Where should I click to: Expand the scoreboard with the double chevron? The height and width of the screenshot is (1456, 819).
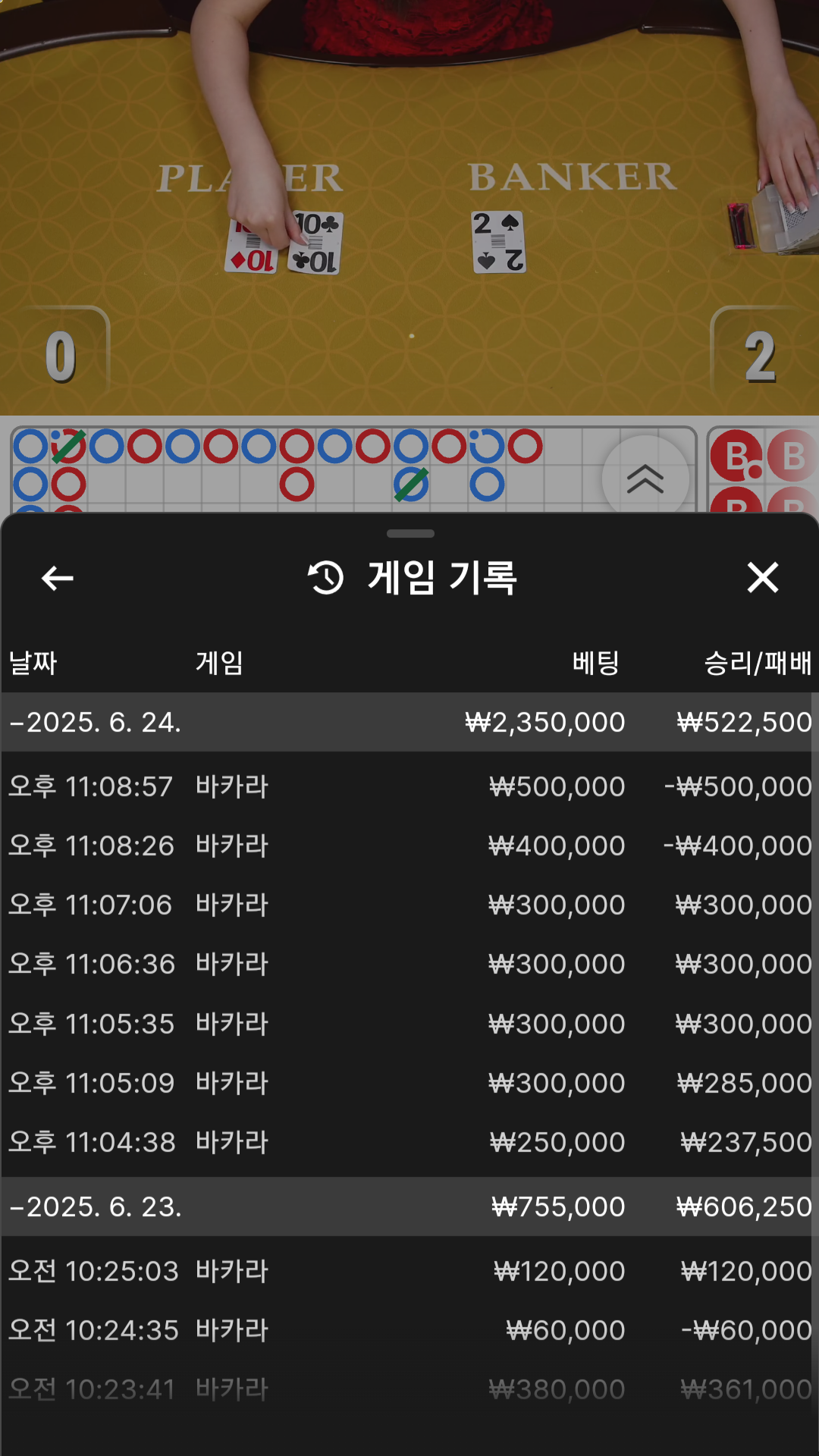click(645, 479)
